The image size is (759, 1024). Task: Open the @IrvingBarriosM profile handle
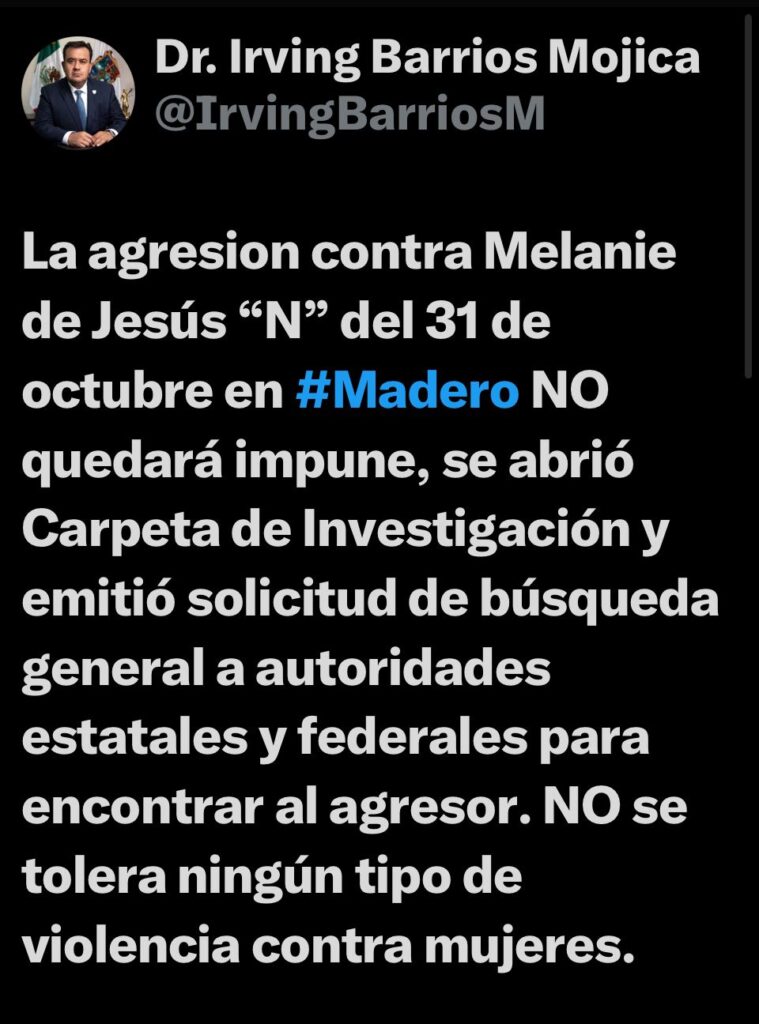click(x=349, y=115)
